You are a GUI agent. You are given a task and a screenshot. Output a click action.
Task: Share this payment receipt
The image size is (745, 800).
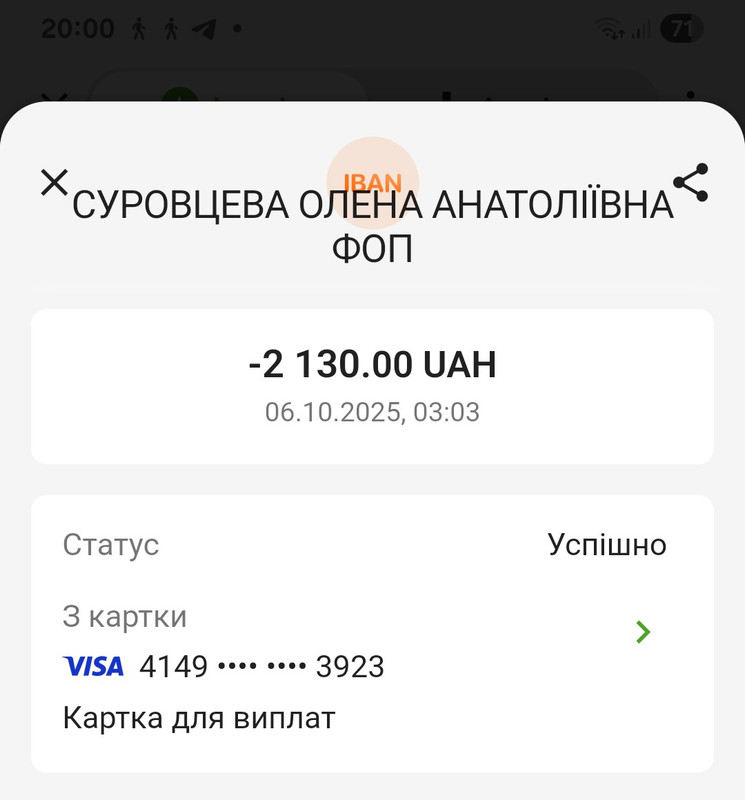pos(690,182)
